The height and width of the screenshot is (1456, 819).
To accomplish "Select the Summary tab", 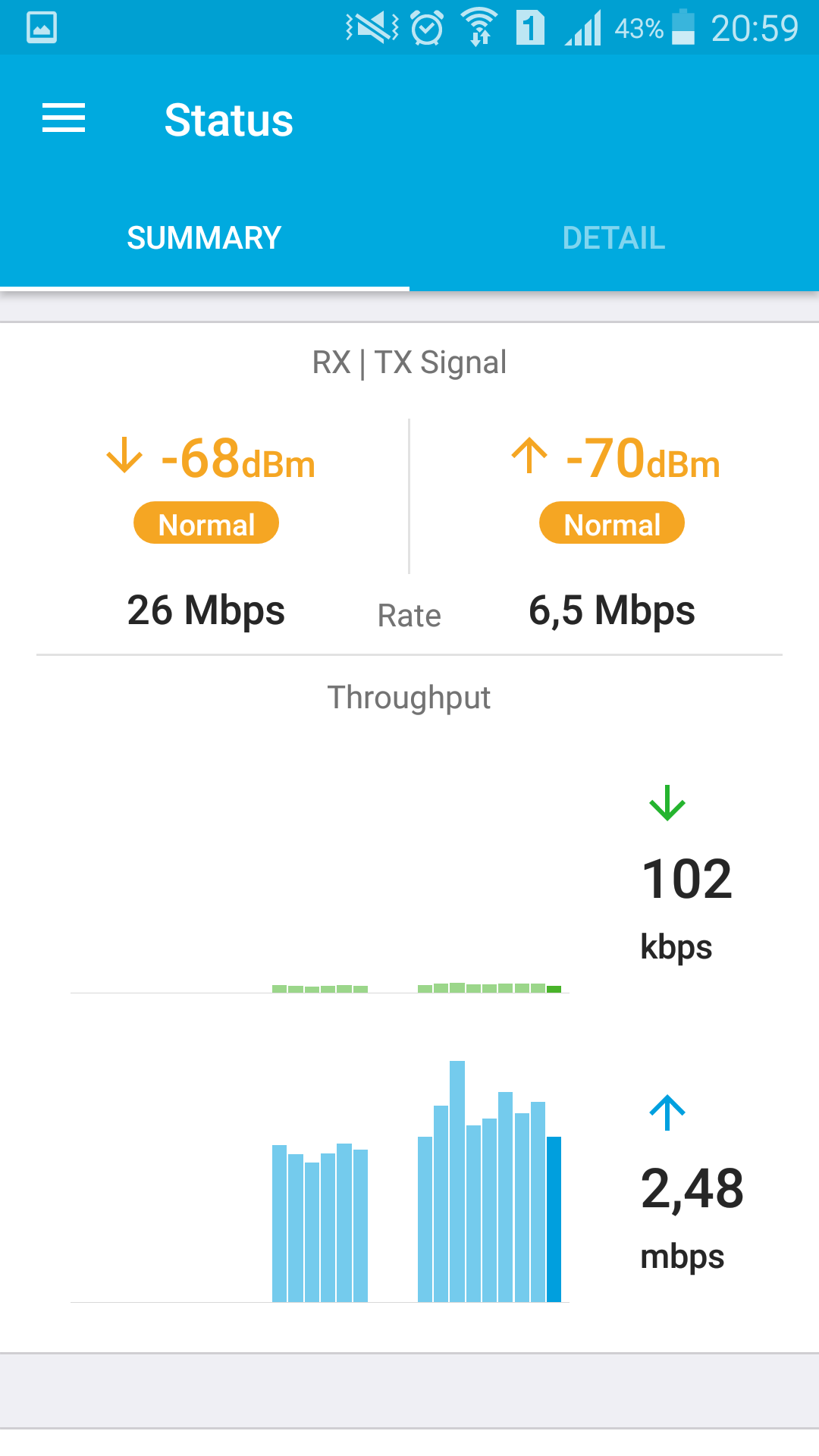I will [204, 238].
